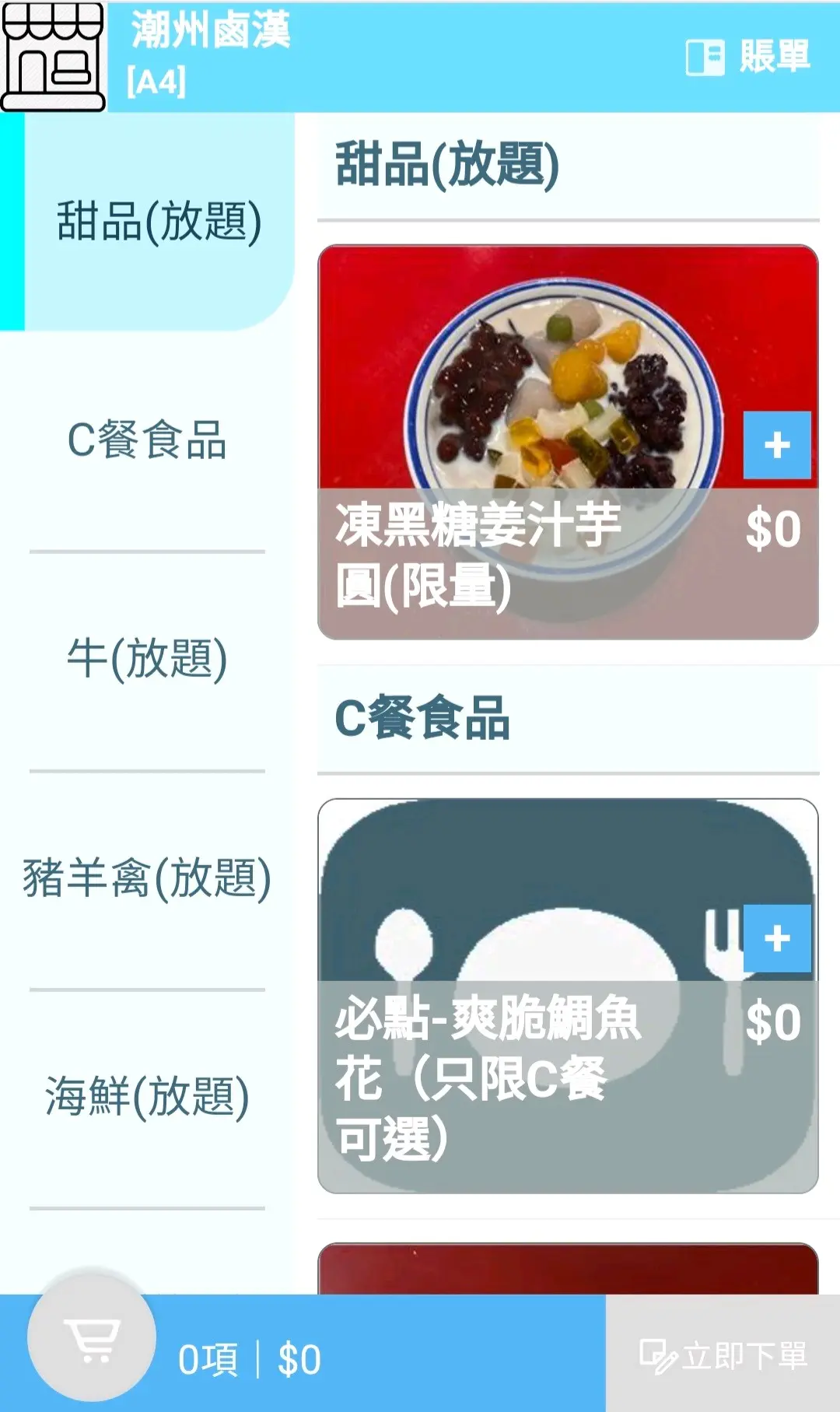Add 凍黑糖姜汁芋圓 with its plus button
Screen dimensions: 840x1412
776,445
